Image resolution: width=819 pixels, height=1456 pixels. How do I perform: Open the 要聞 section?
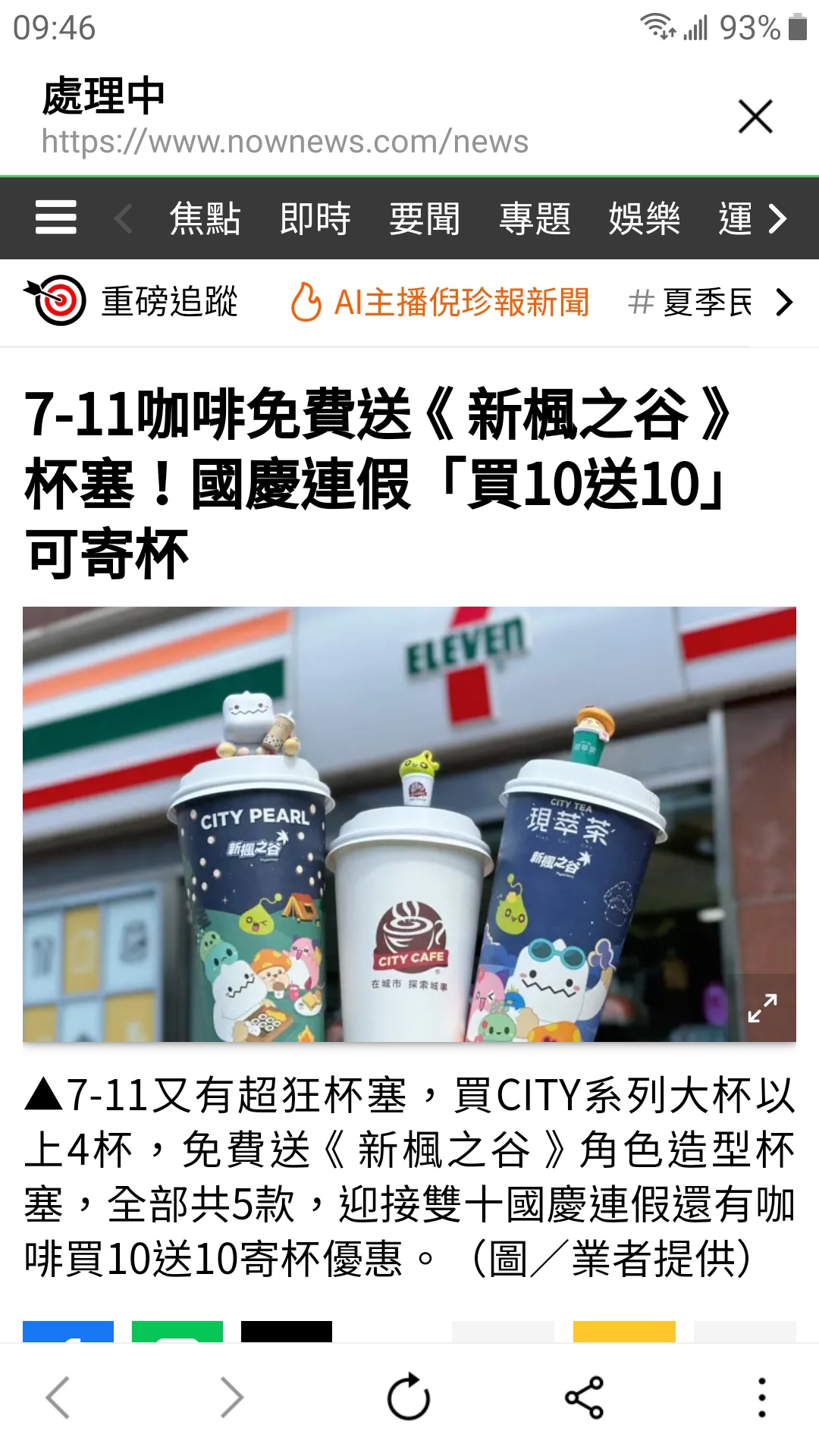(425, 219)
